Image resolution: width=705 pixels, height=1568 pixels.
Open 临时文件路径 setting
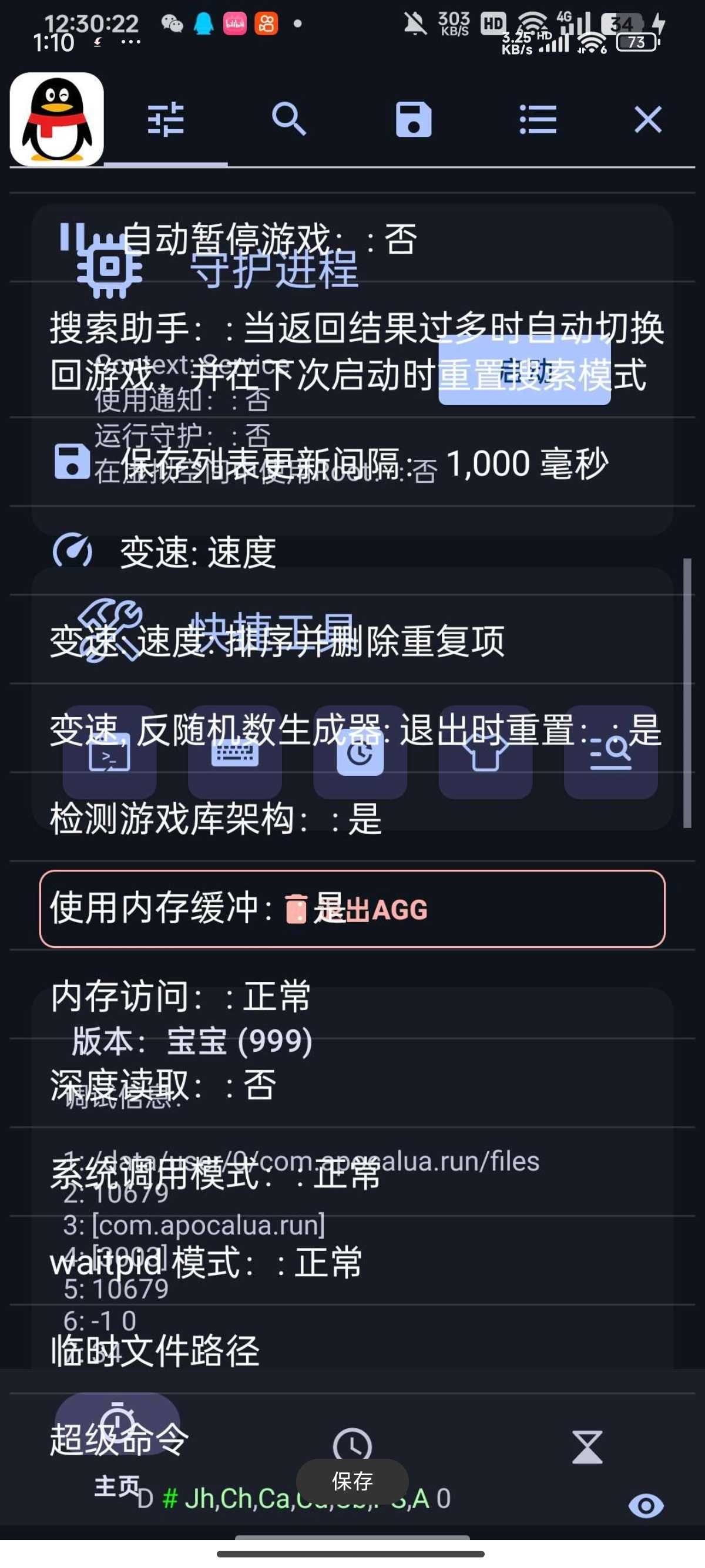click(155, 1351)
